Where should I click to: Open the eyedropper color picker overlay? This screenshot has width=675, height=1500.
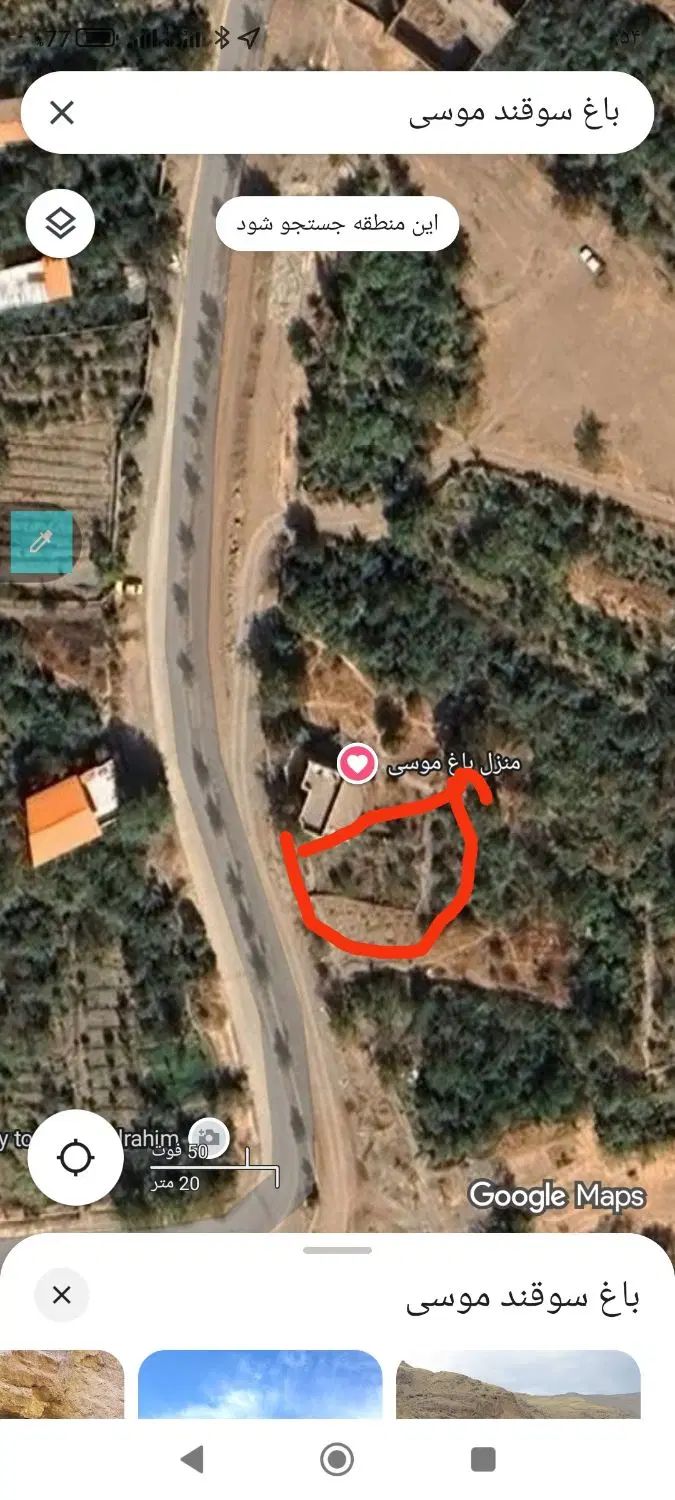[42, 543]
